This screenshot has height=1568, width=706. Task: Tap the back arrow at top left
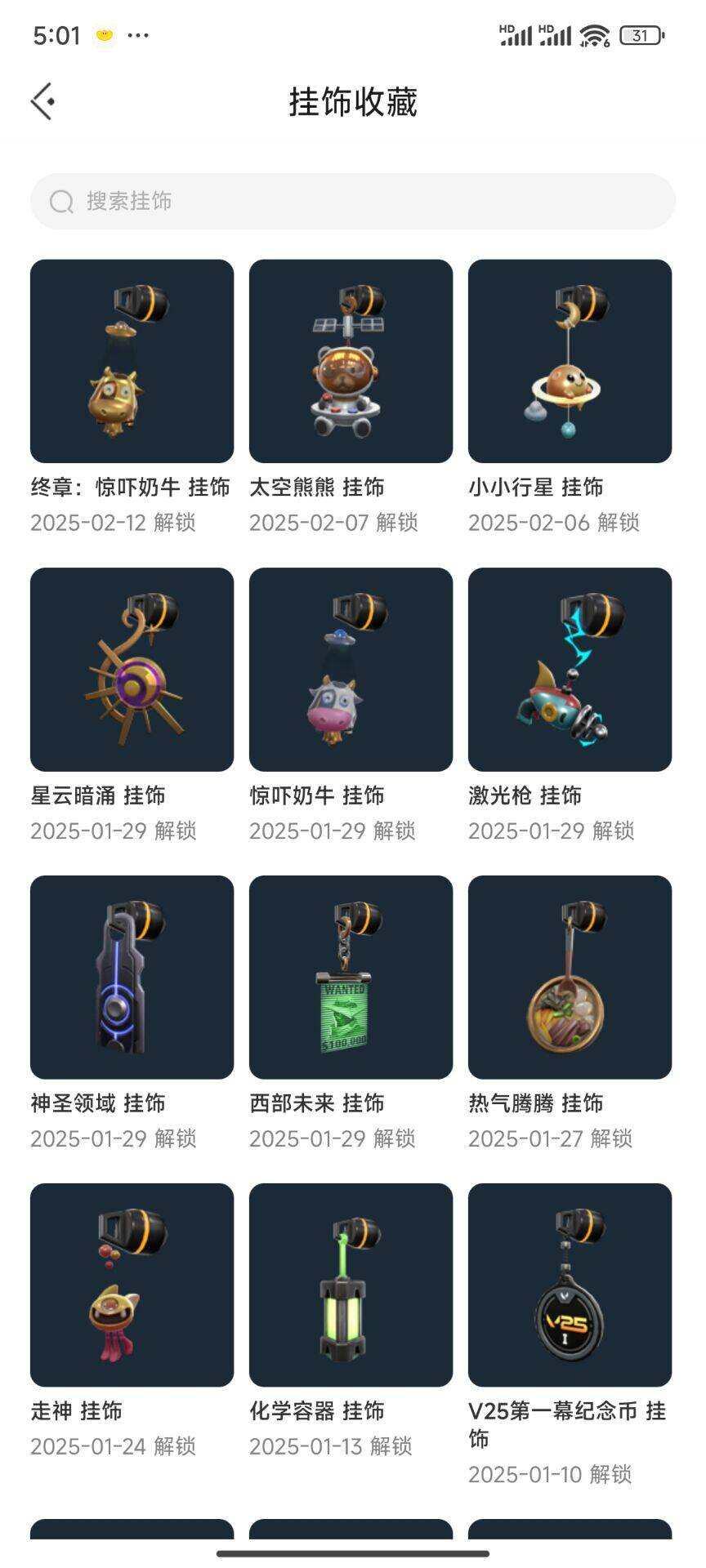click(41, 100)
